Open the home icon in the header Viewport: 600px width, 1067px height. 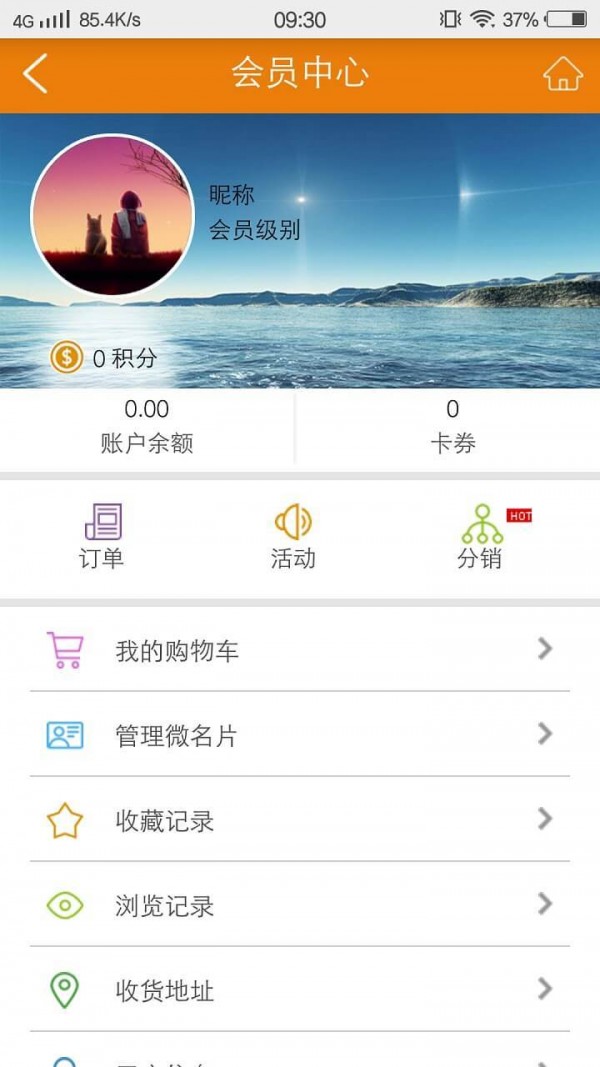(562, 74)
